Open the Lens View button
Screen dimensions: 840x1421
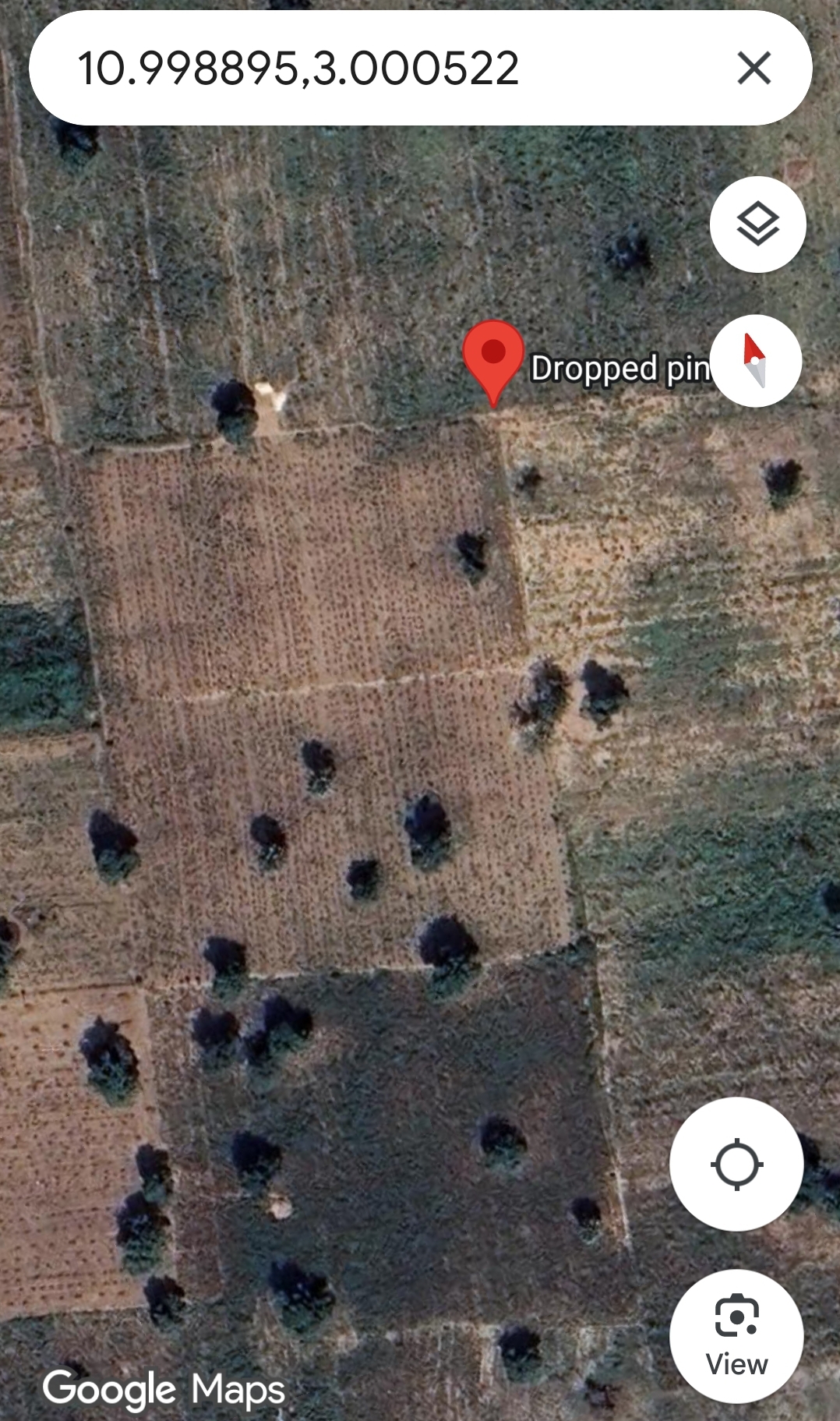(736, 1336)
